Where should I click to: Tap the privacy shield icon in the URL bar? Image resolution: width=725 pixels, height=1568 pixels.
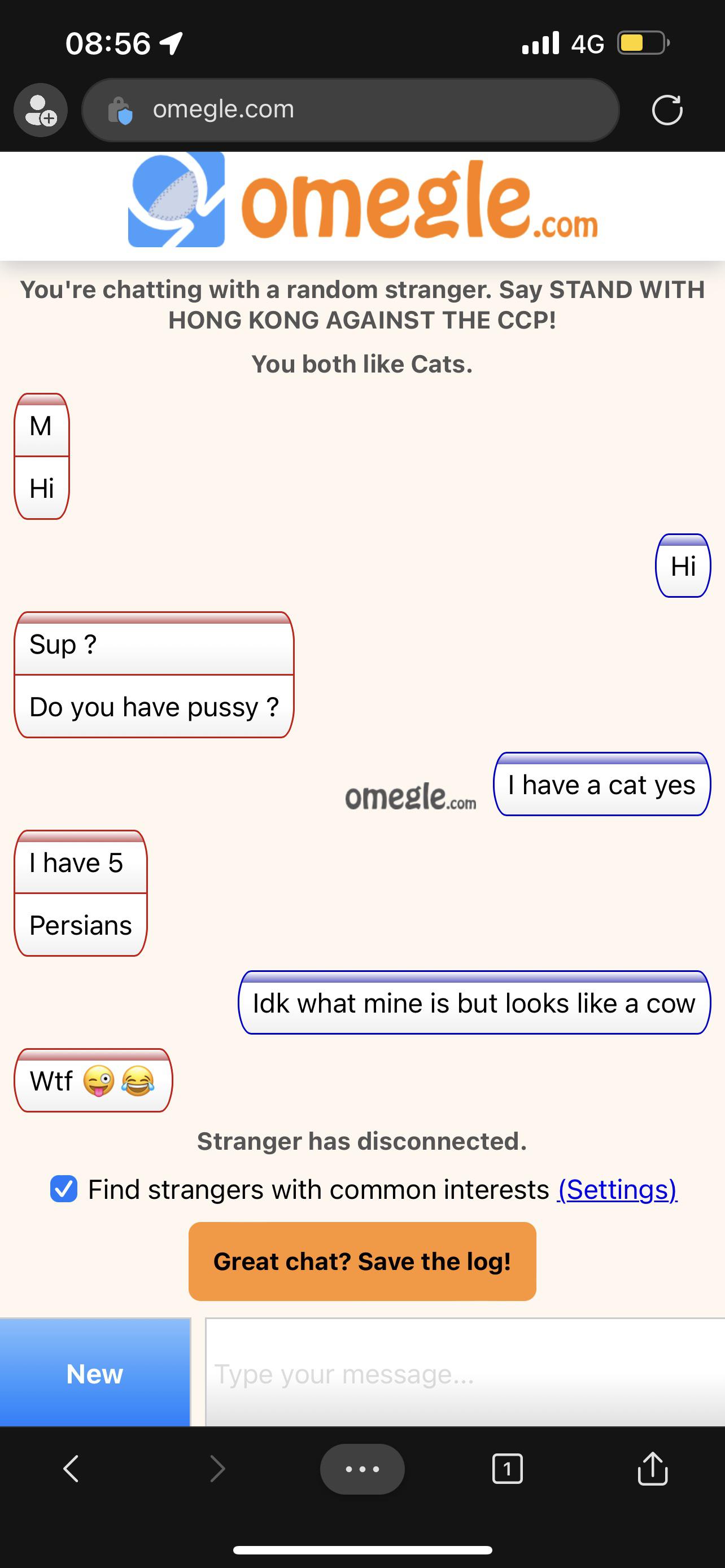click(123, 110)
